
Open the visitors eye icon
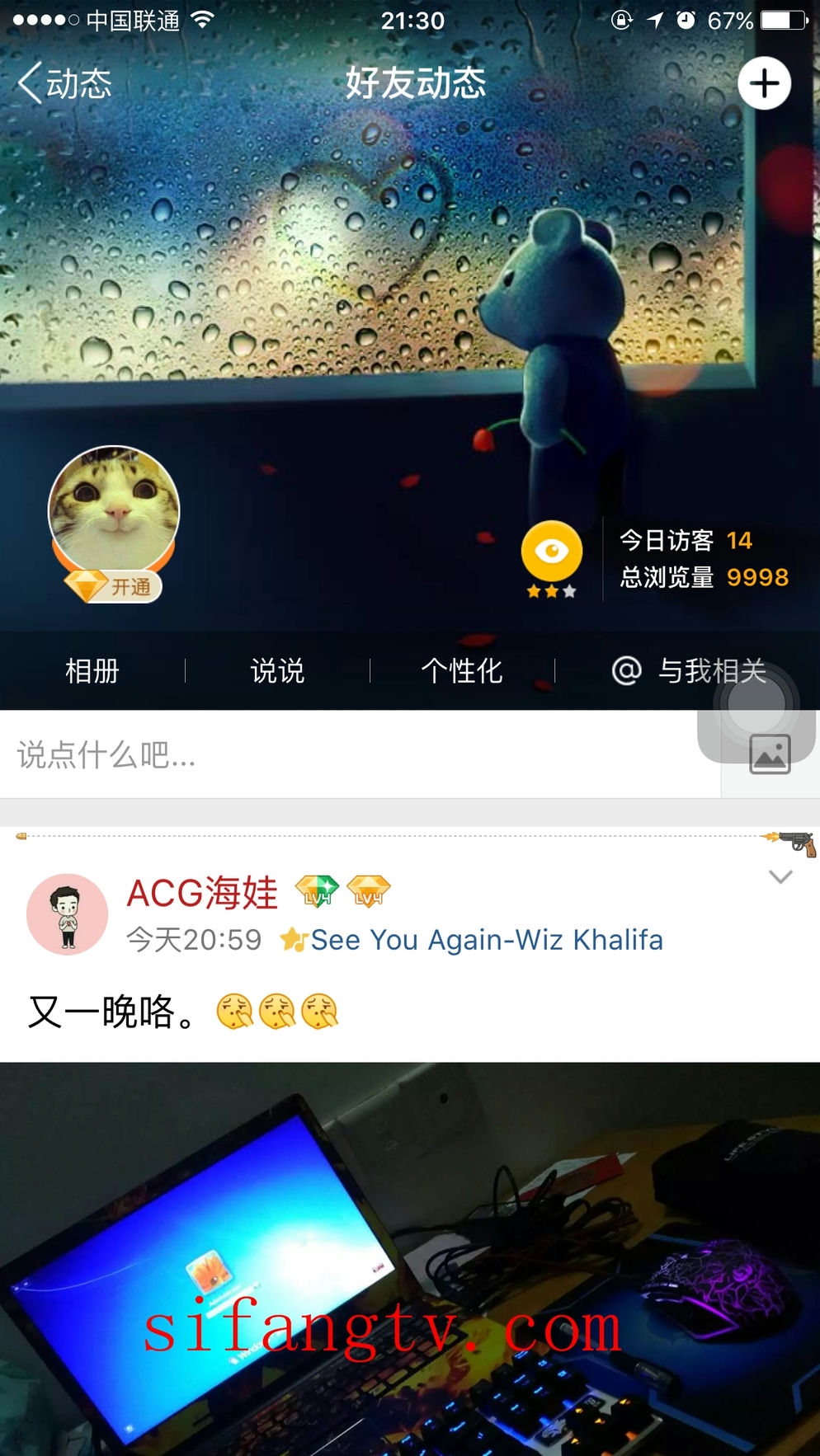[x=552, y=552]
